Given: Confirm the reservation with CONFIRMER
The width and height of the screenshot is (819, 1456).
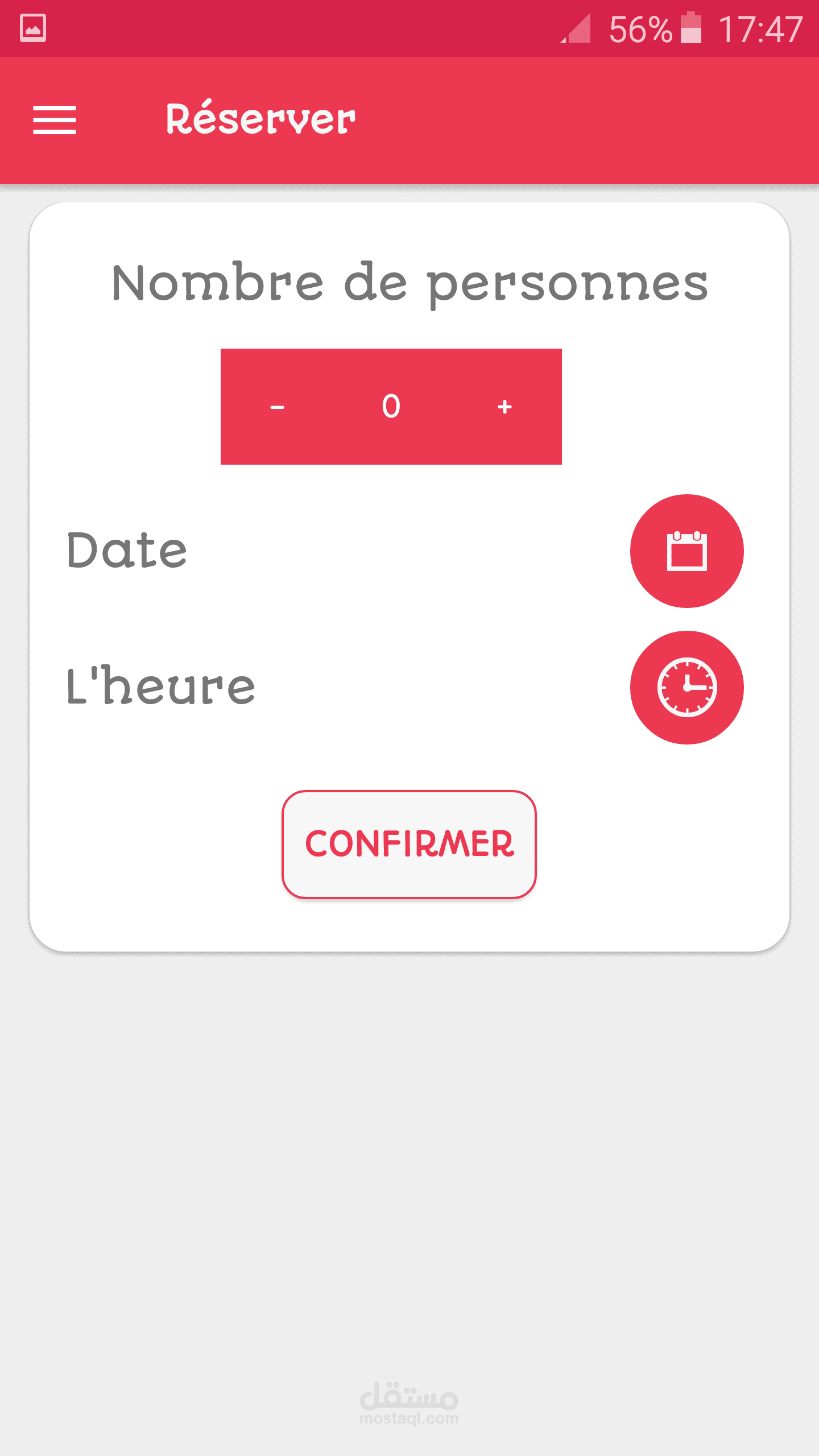Looking at the screenshot, I should click(x=409, y=844).
